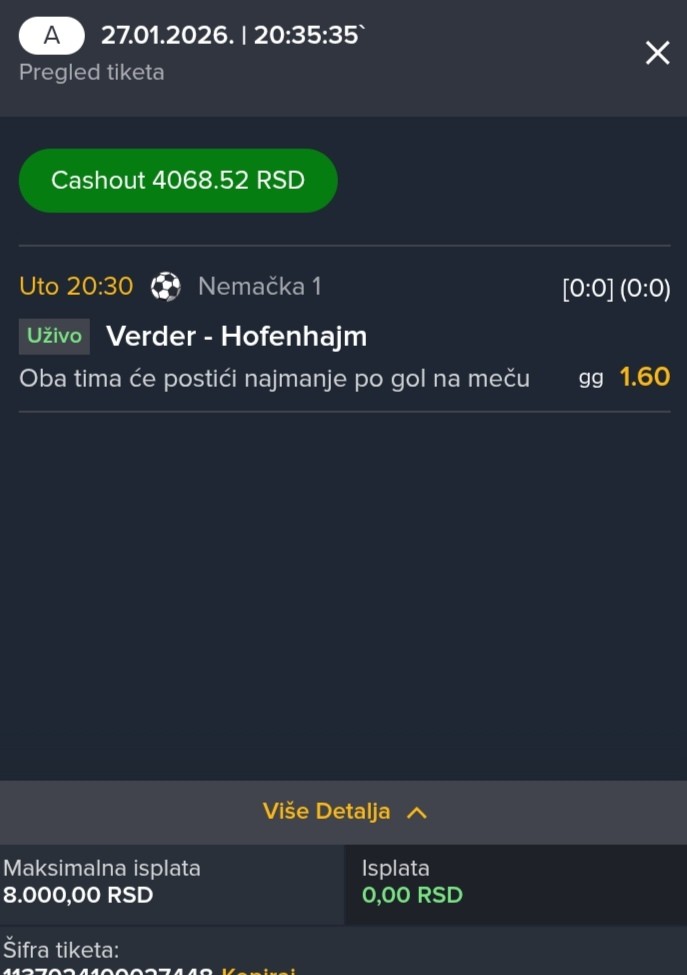Cash out 4068.52 RSD
This screenshot has height=975, width=687.
(x=178, y=181)
